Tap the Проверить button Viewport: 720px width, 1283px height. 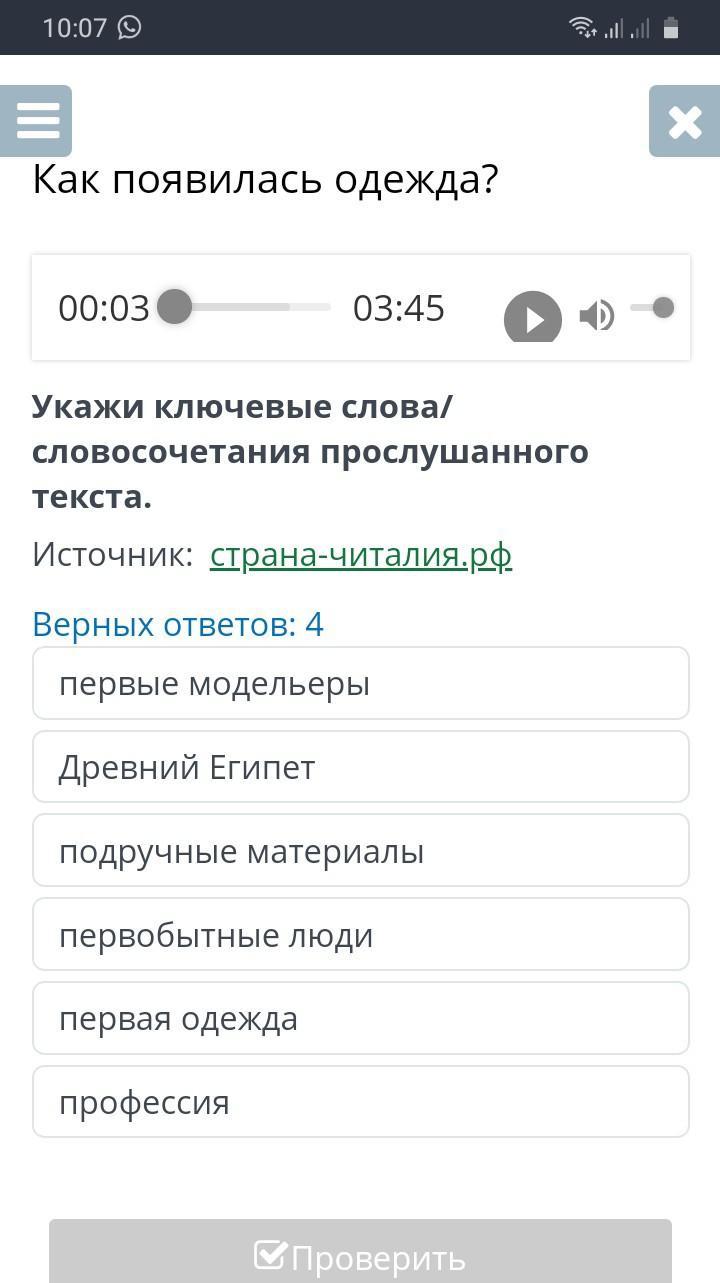360,1252
